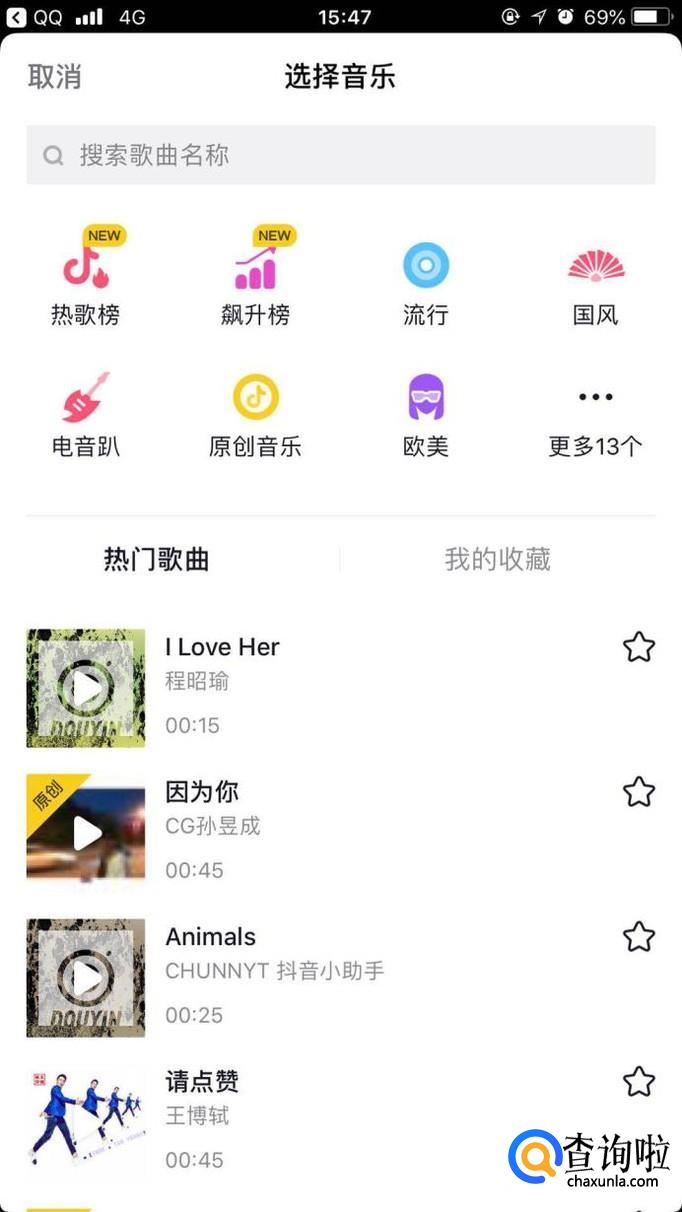The width and height of the screenshot is (682, 1212).
Task: Favorite the song 因为你
Action: [639, 792]
